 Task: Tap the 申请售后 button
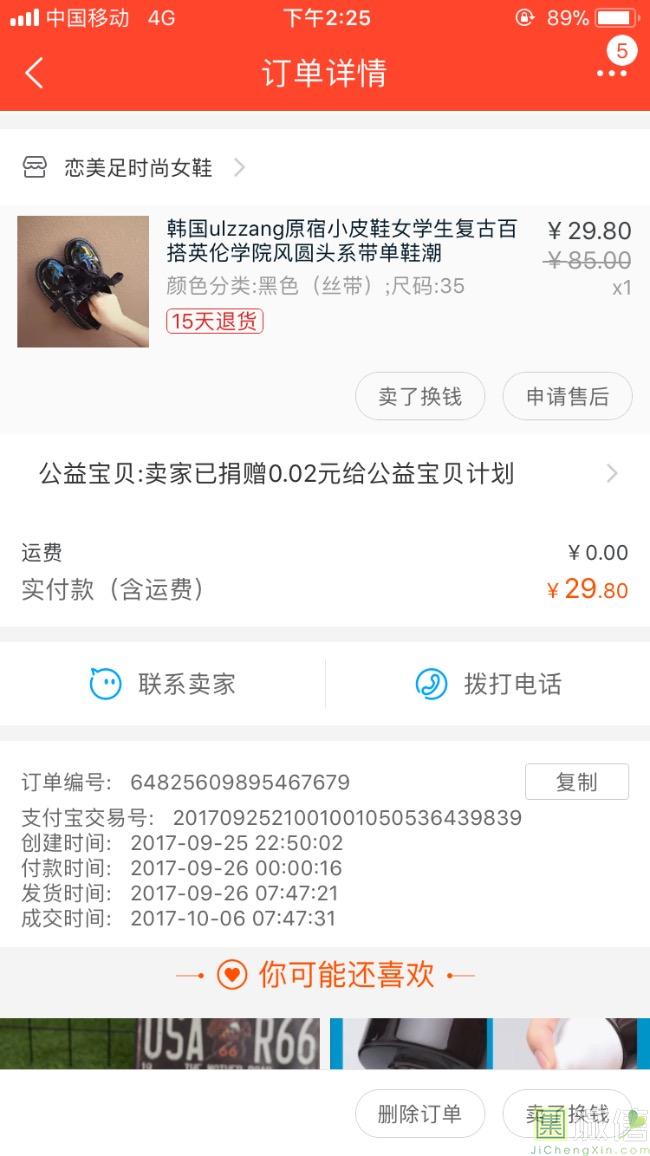567,397
